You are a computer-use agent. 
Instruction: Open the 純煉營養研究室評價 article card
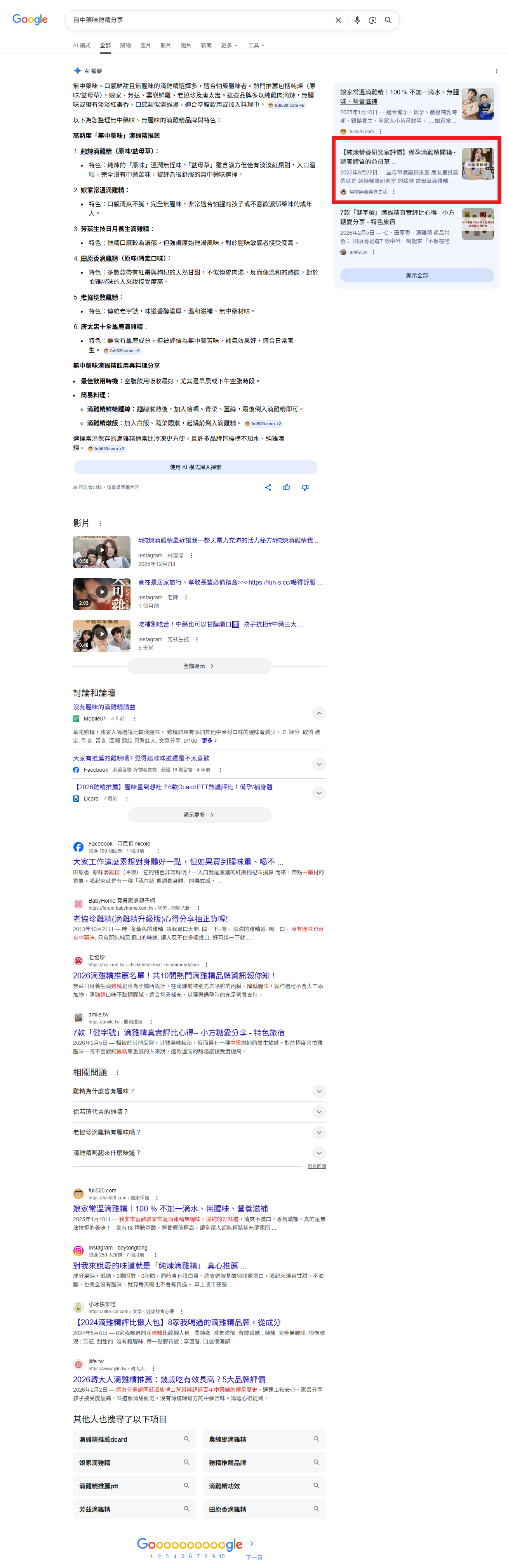[x=398, y=162]
